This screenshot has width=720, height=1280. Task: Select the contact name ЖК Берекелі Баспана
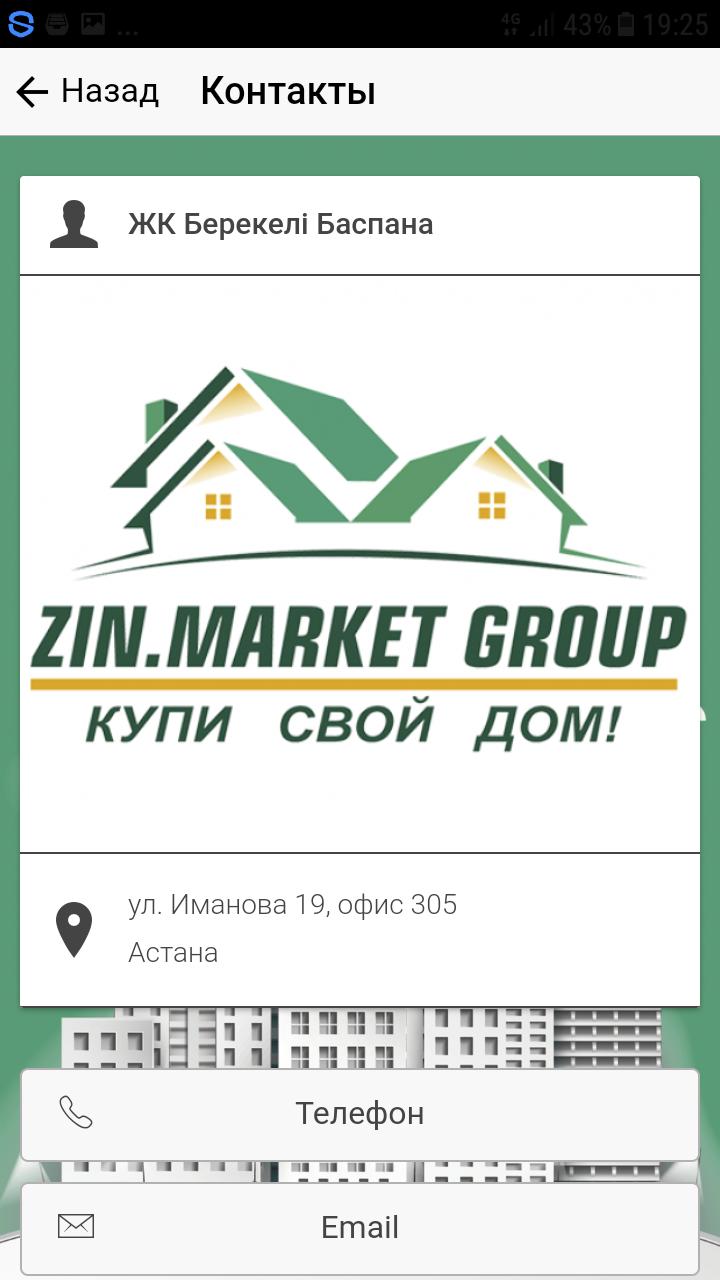click(x=281, y=224)
